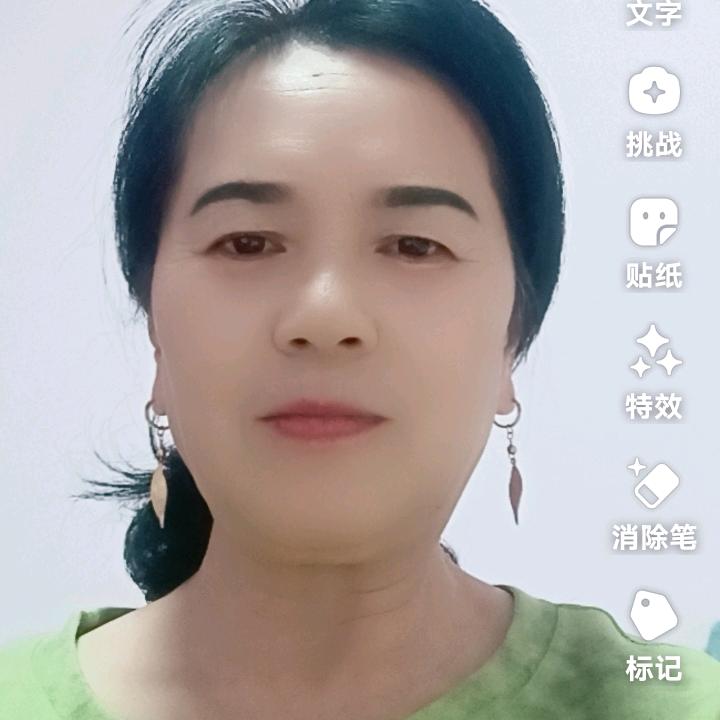Viewport: 720px width, 720px height.
Task: Open the 文字 text tool
Action: (654, 14)
